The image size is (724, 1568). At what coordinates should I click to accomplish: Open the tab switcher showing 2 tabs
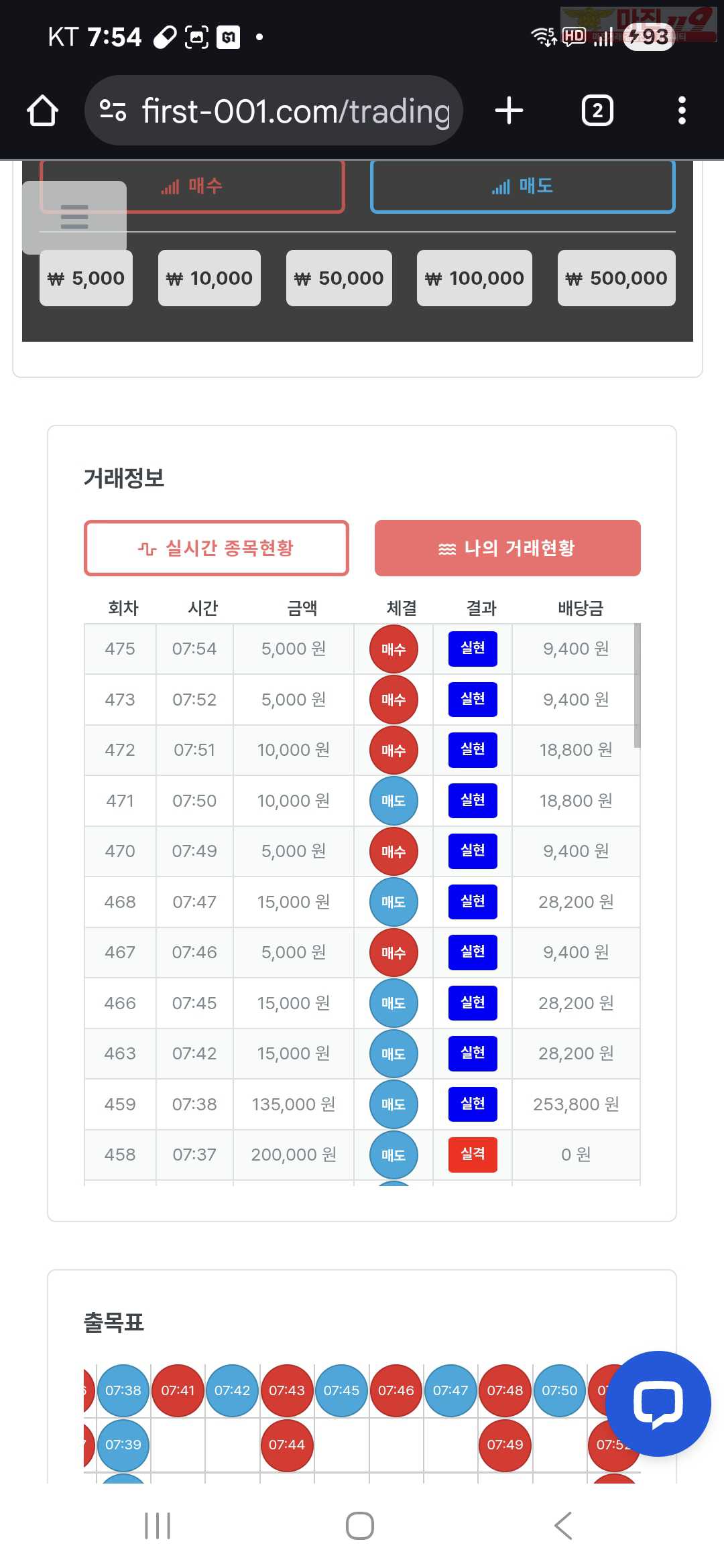click(x=597, y=111)
